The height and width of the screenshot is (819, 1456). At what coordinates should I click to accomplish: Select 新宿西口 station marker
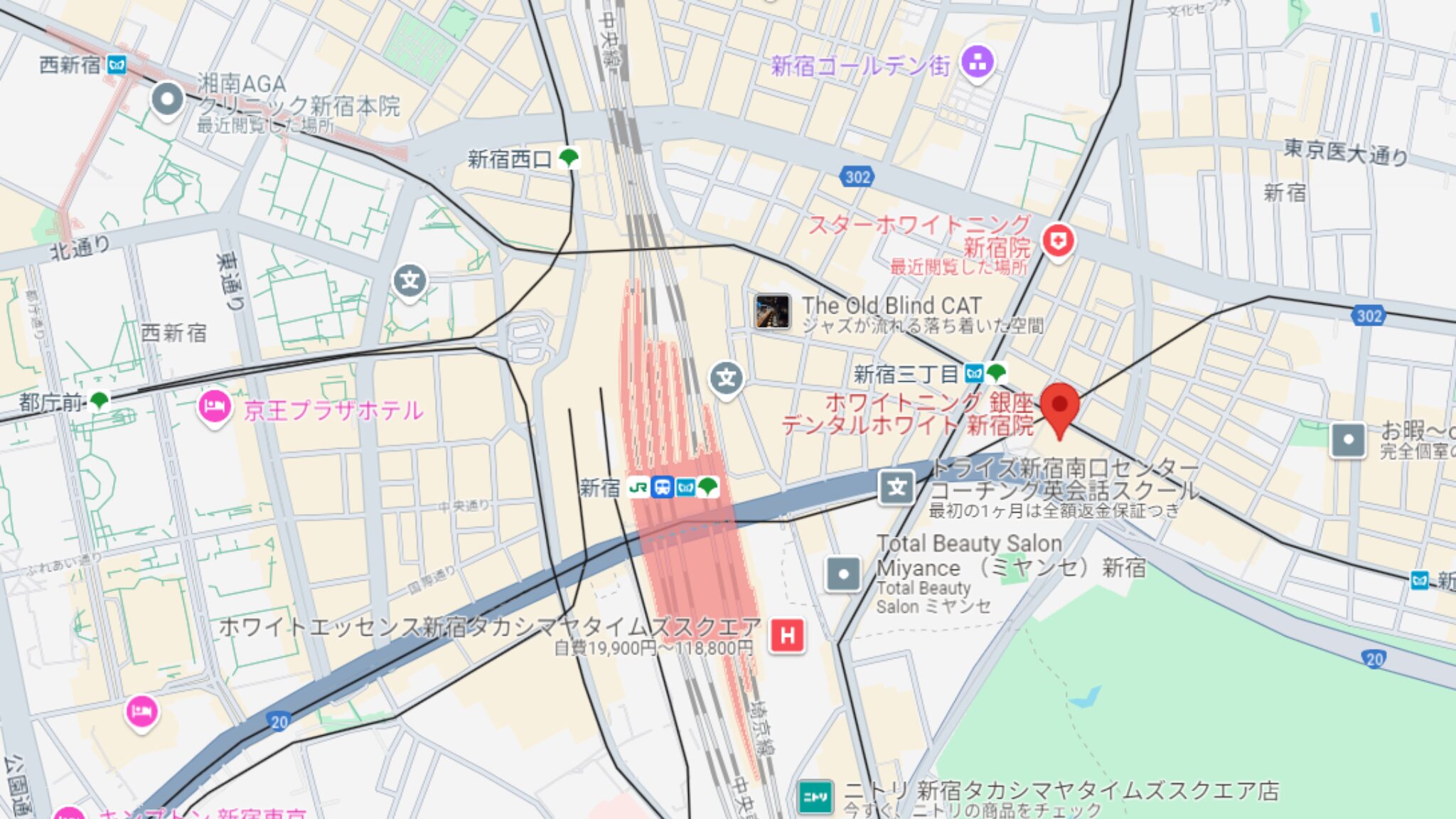click(x=569, y=158)
